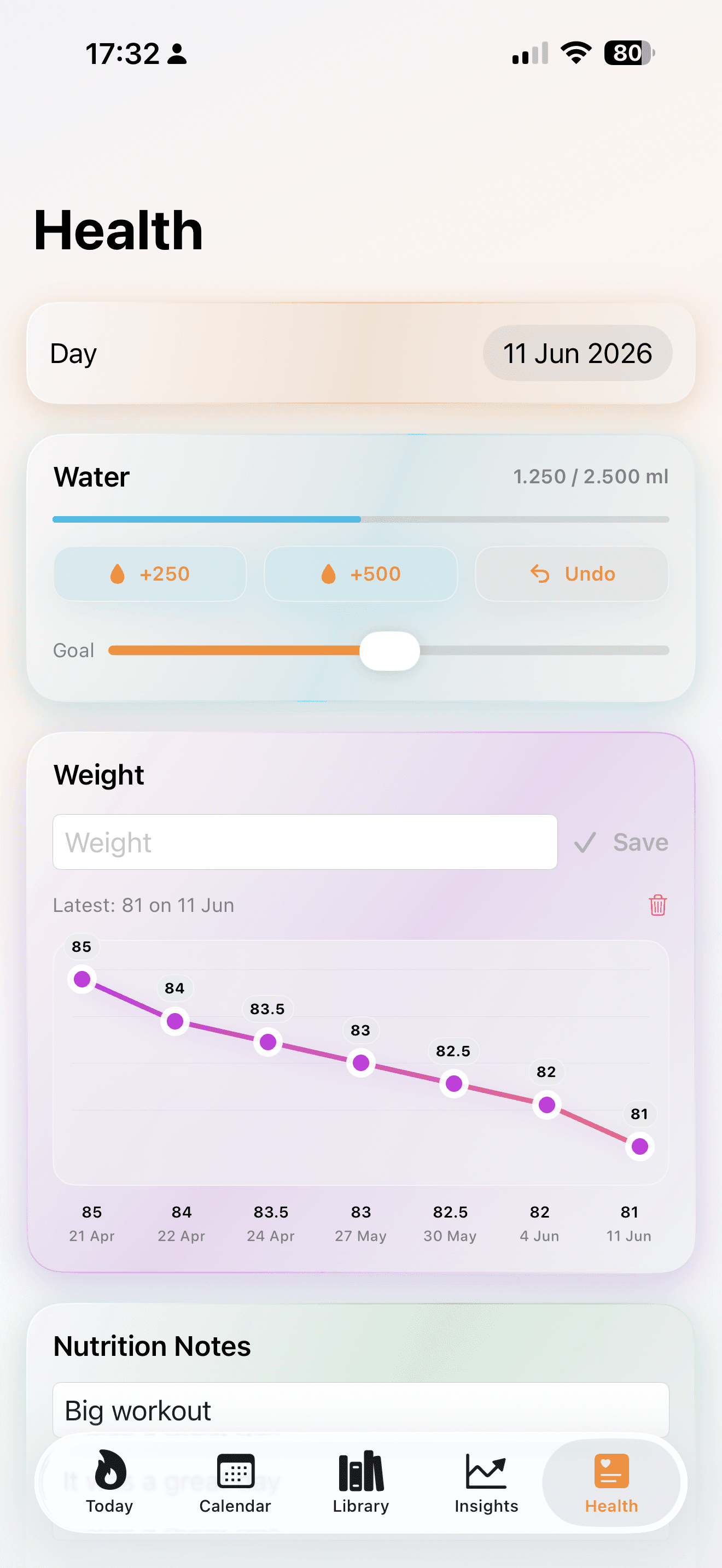Screen dimensions: 722x1568
Task: Save the weight entry
Action: click(x=621, y=842)
